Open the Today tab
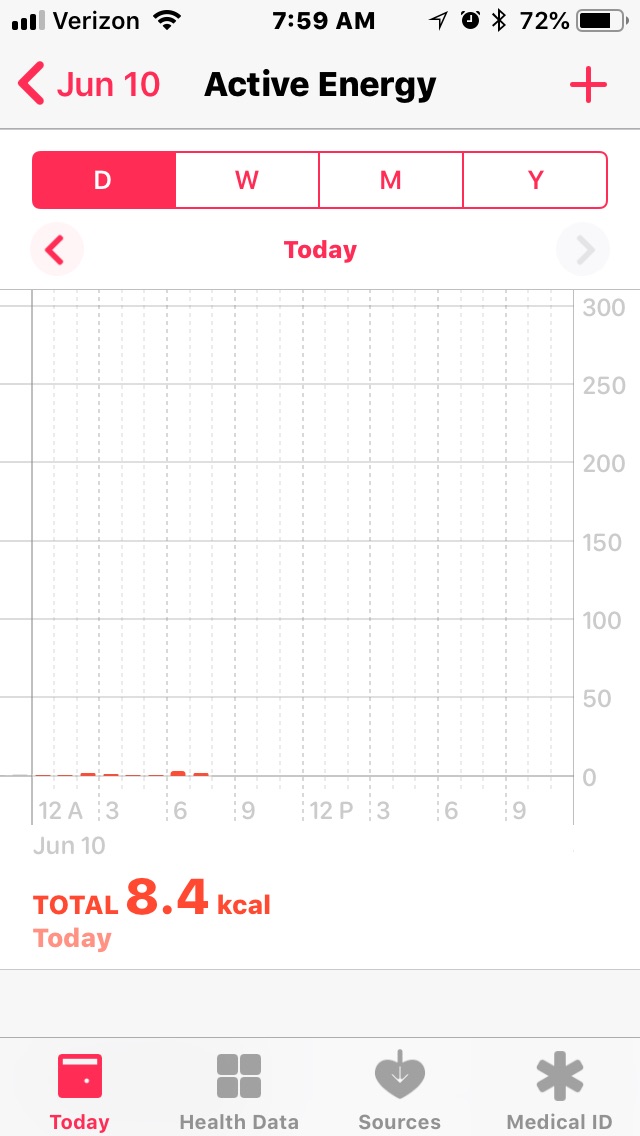640x1136 pixels. coord(80,1091)
